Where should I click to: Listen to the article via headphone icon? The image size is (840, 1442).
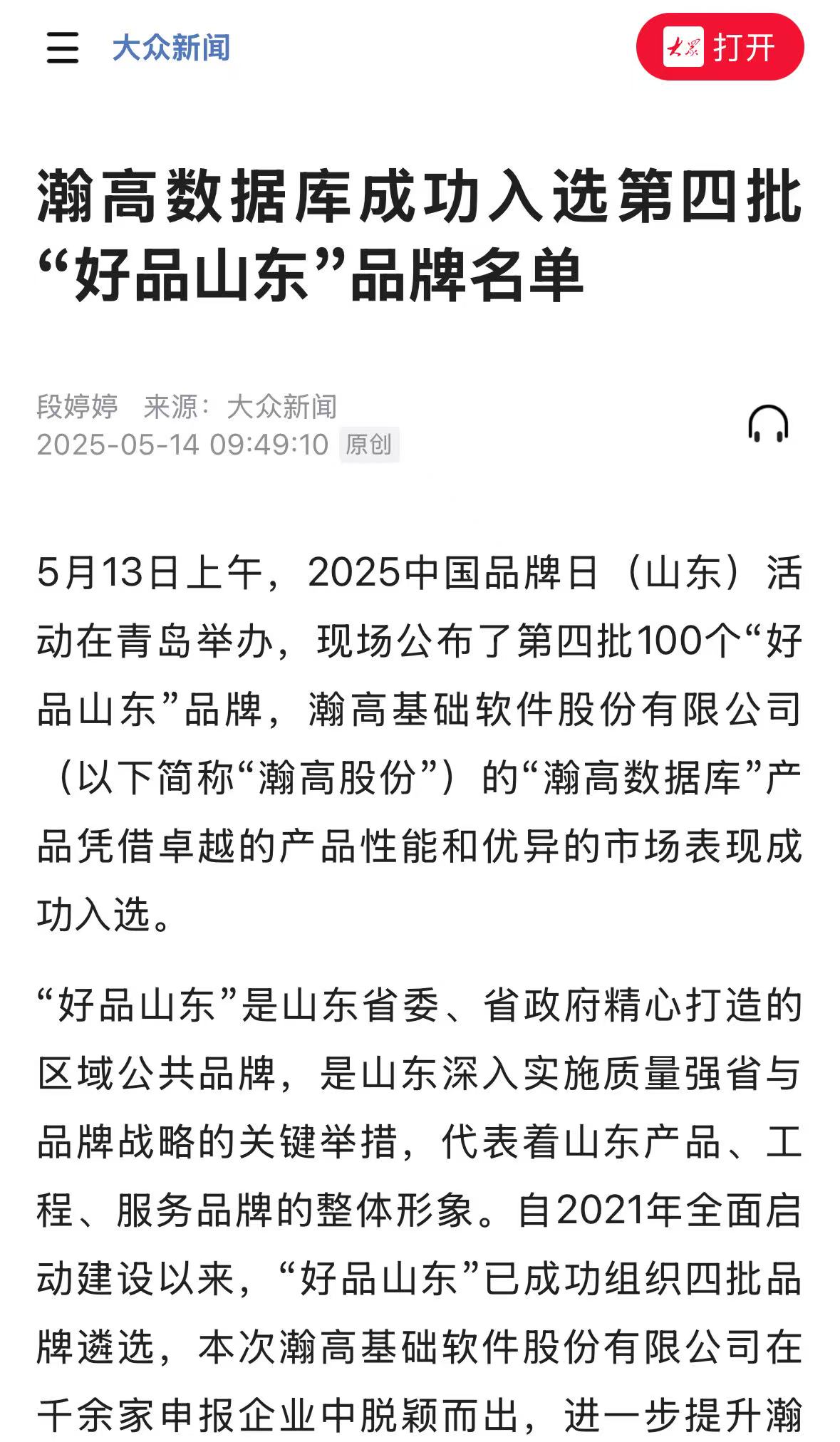pyautogui.click(x=768, y=425)
